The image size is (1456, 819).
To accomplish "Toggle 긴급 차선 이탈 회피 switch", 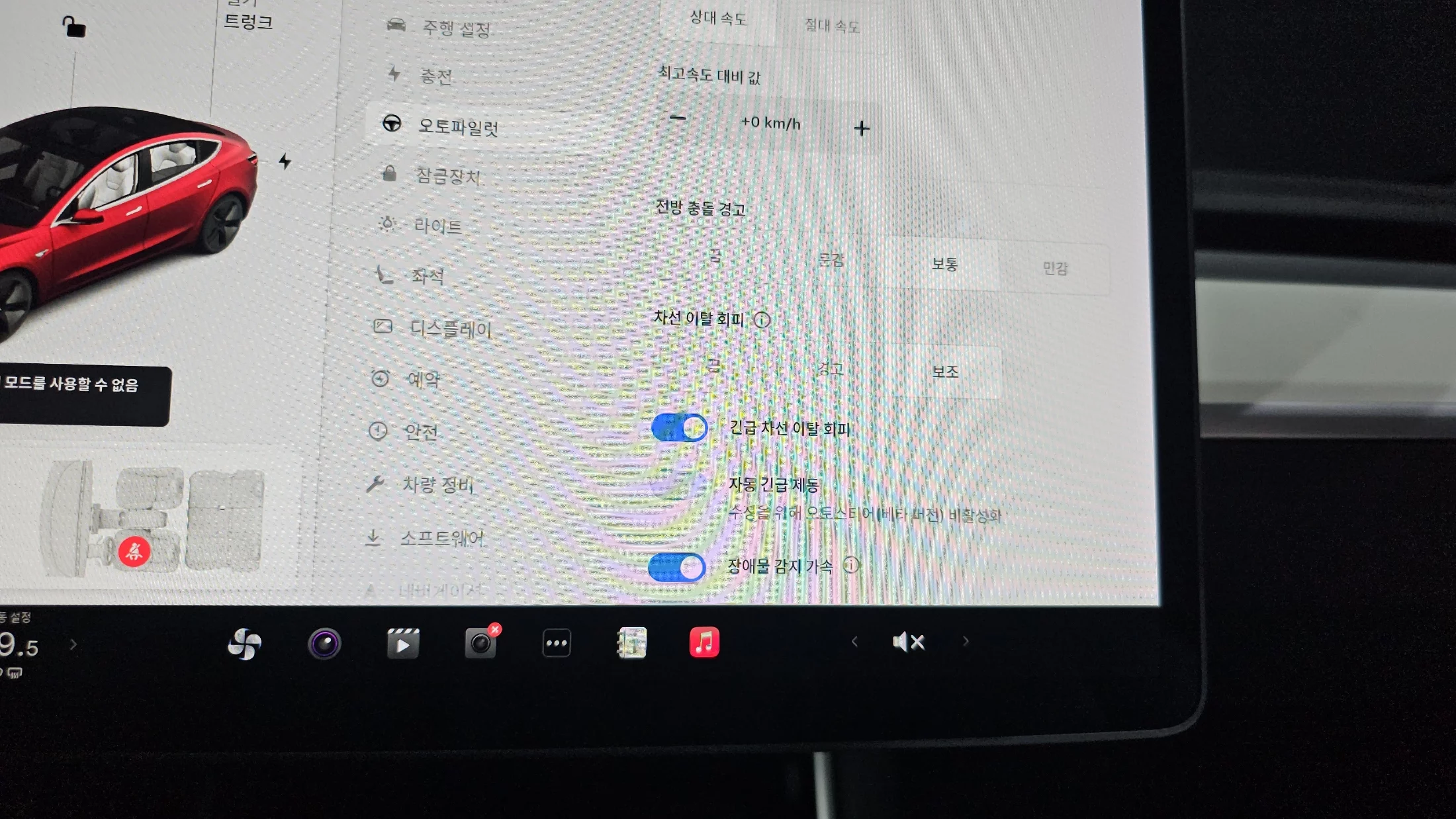I will (x=679, y=428).
